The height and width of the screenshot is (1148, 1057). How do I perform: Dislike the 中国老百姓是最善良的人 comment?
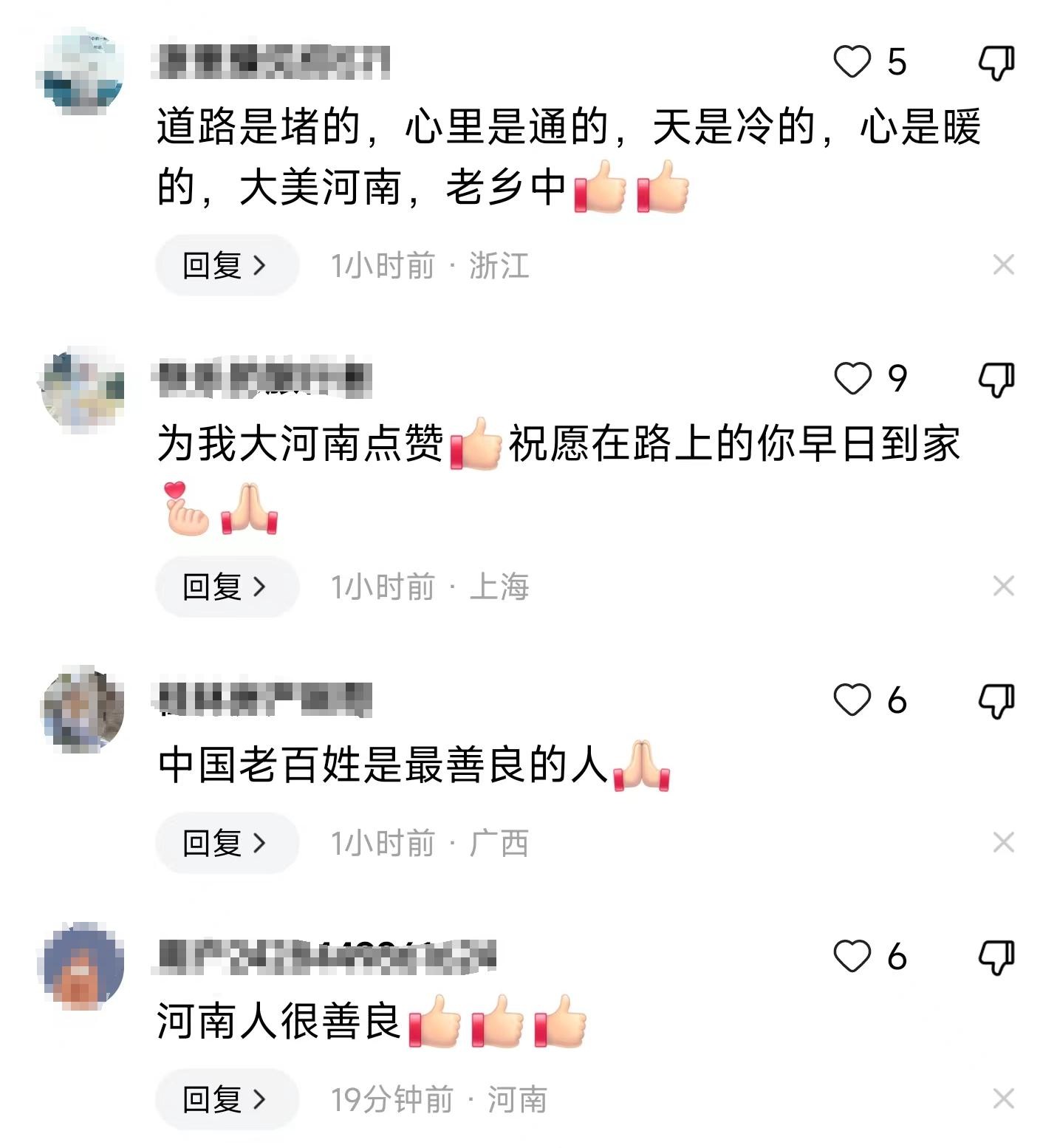click(996, 700)
